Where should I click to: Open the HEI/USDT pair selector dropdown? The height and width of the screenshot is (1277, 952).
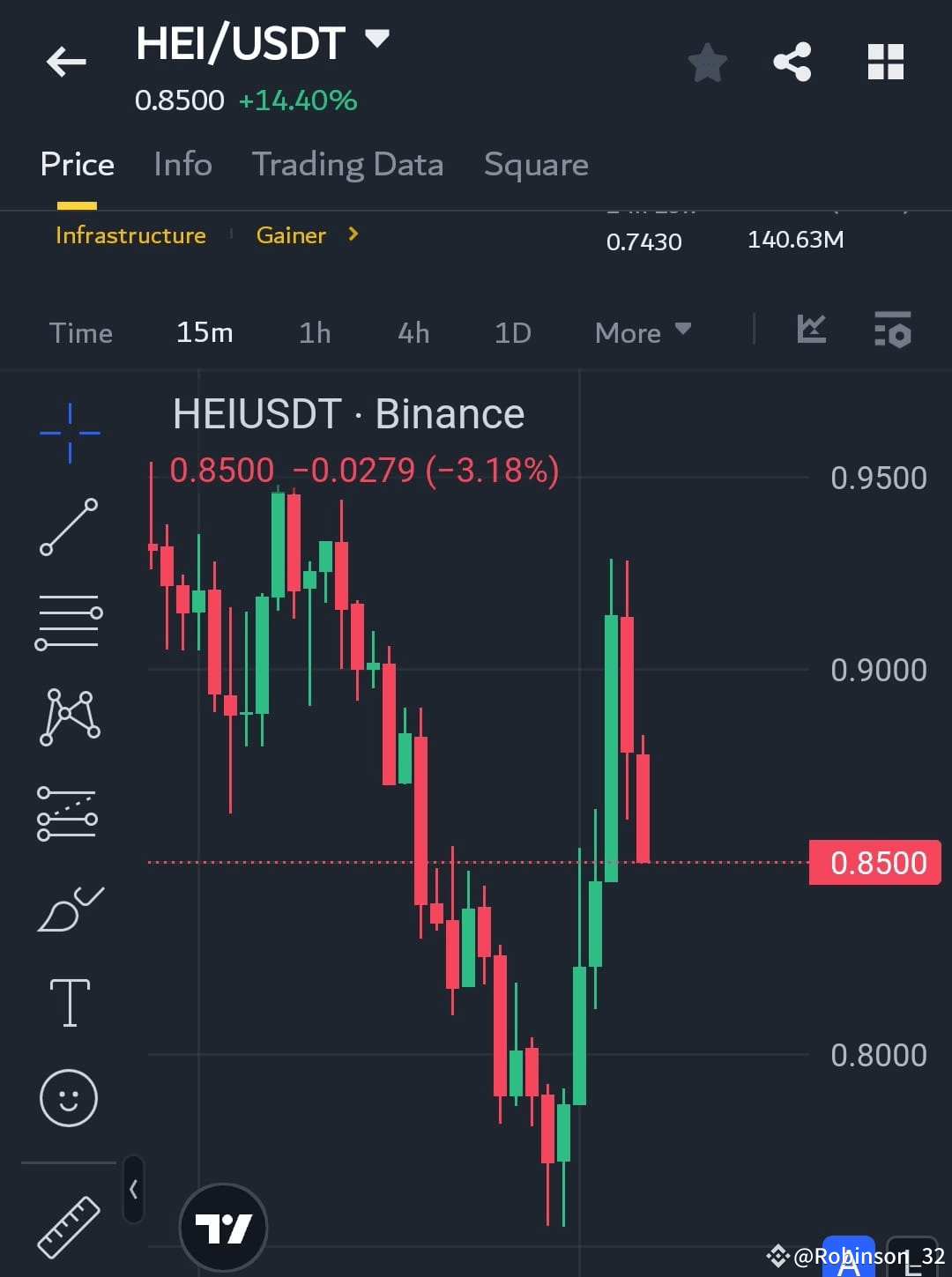pyautogui.click(x=377, y=39)
